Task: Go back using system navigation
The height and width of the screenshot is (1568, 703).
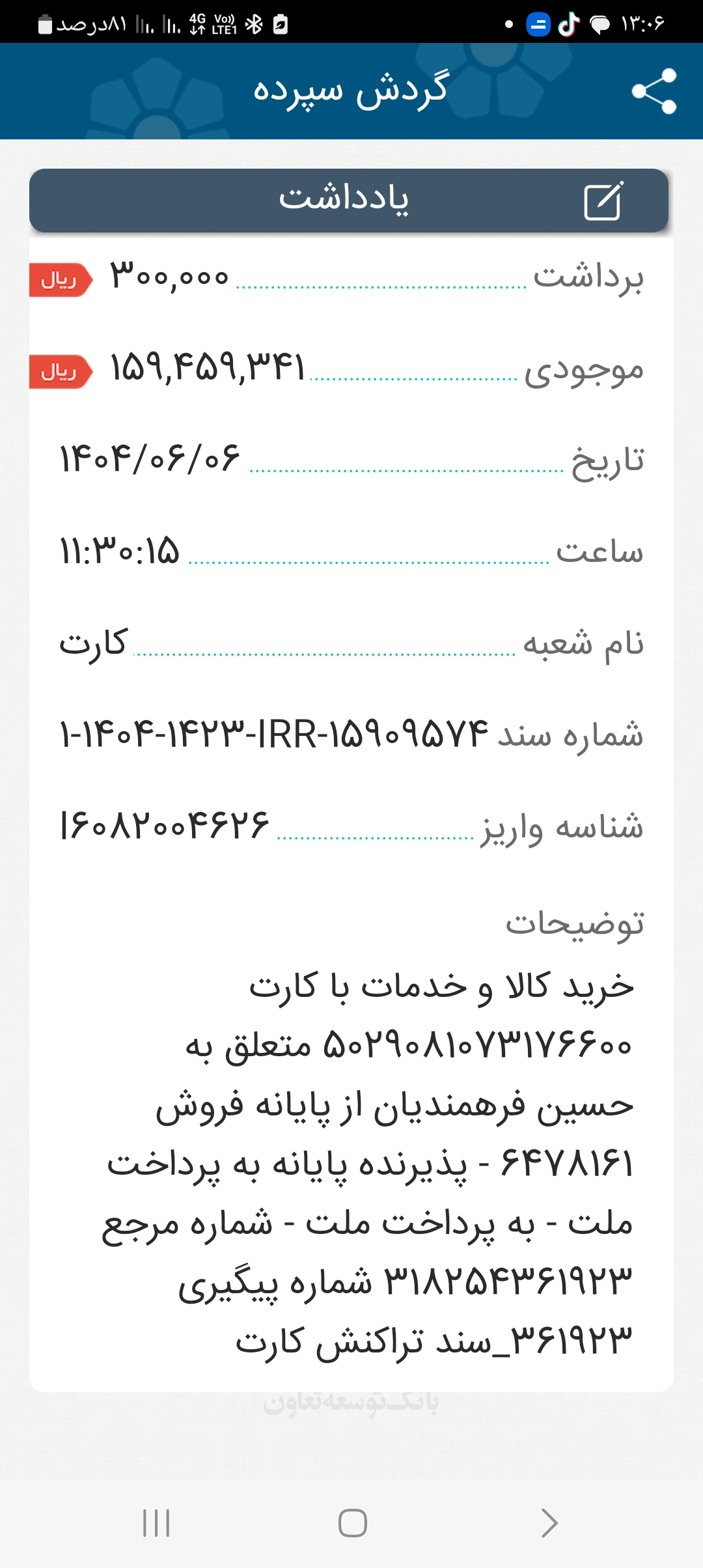Action: click(549, 1523)
